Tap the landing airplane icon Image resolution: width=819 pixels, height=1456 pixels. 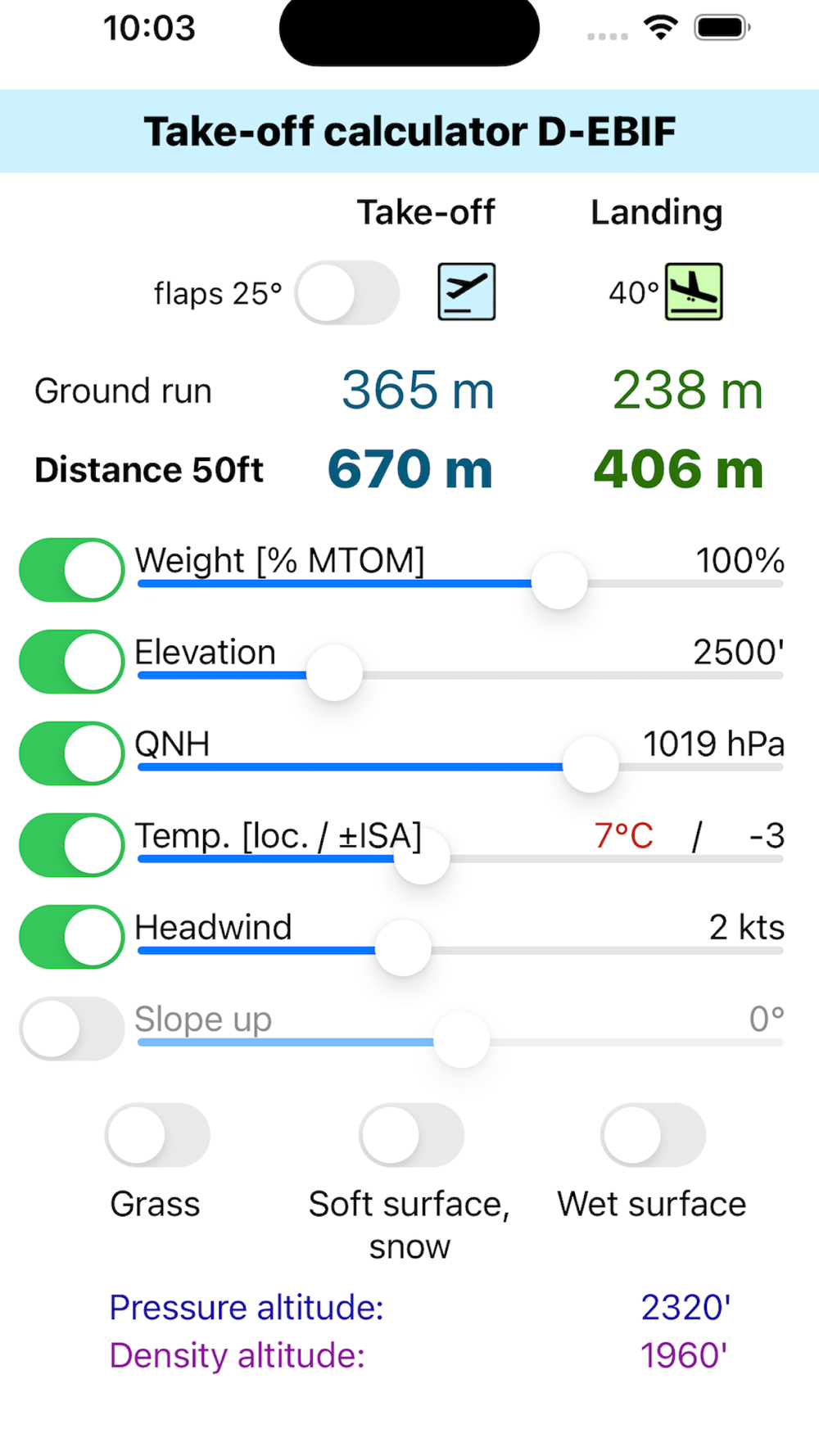tap(693, 292)
